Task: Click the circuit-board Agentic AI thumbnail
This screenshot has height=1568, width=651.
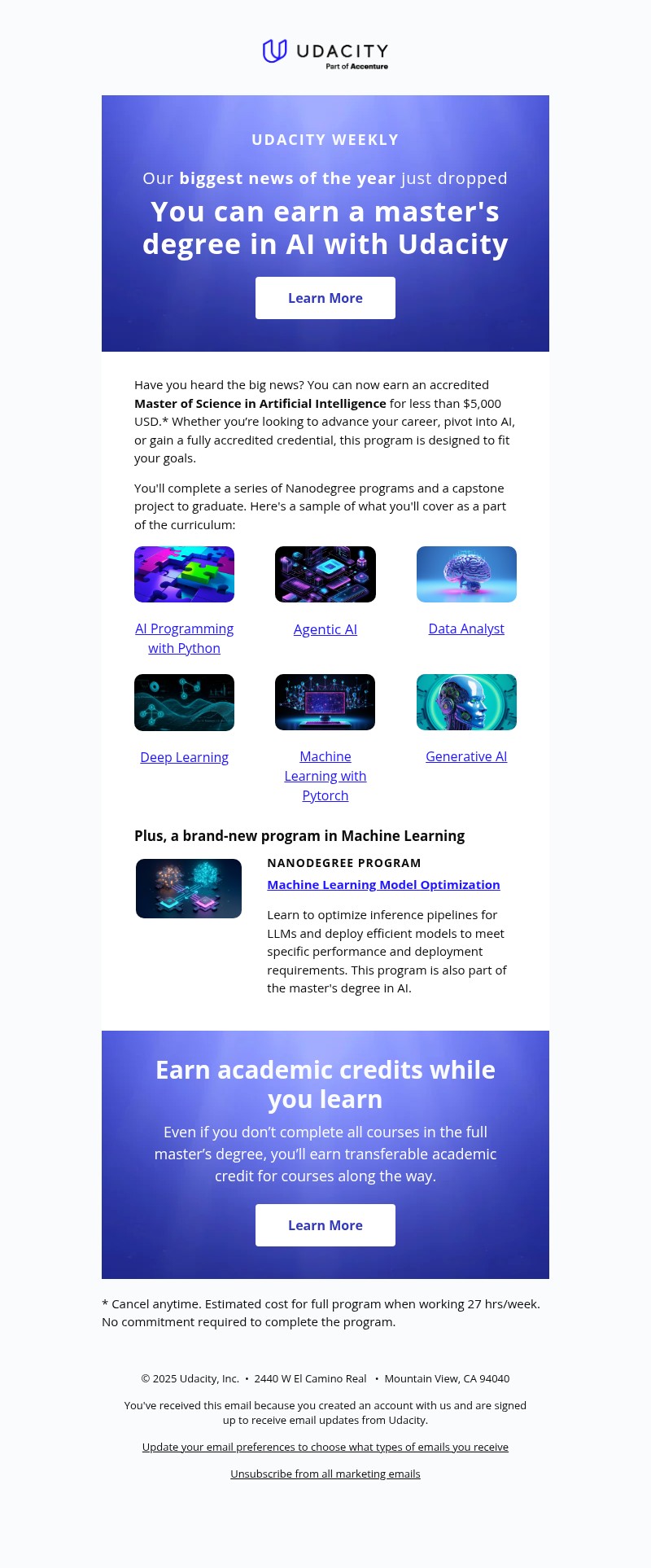Action: (x=325, y=574)
